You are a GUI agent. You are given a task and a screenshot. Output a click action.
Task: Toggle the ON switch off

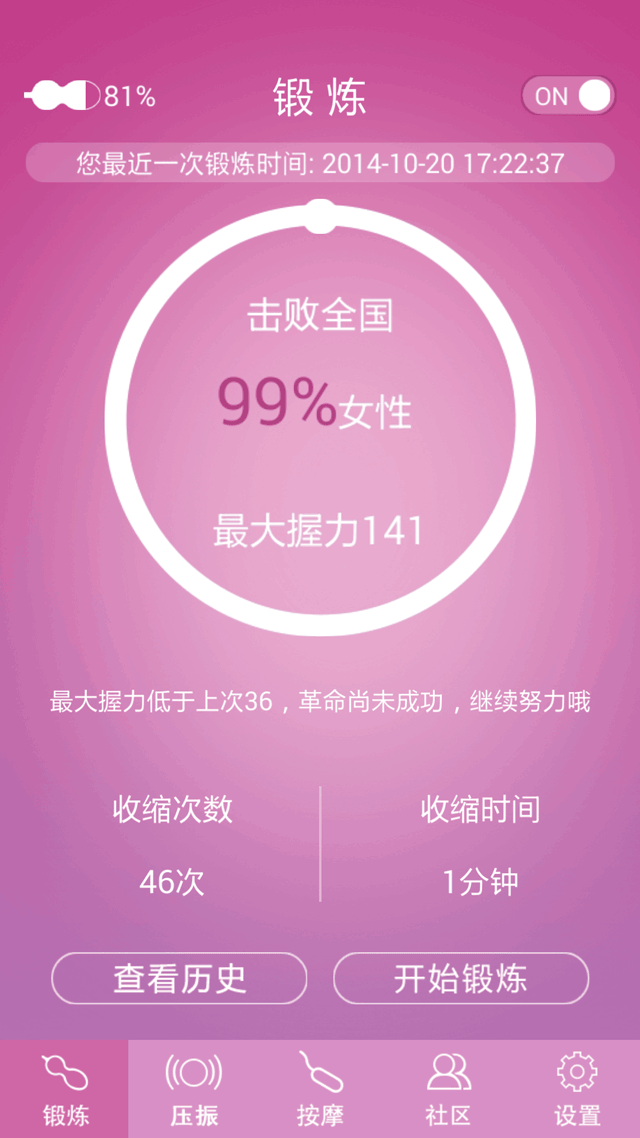tap(567, 96)
